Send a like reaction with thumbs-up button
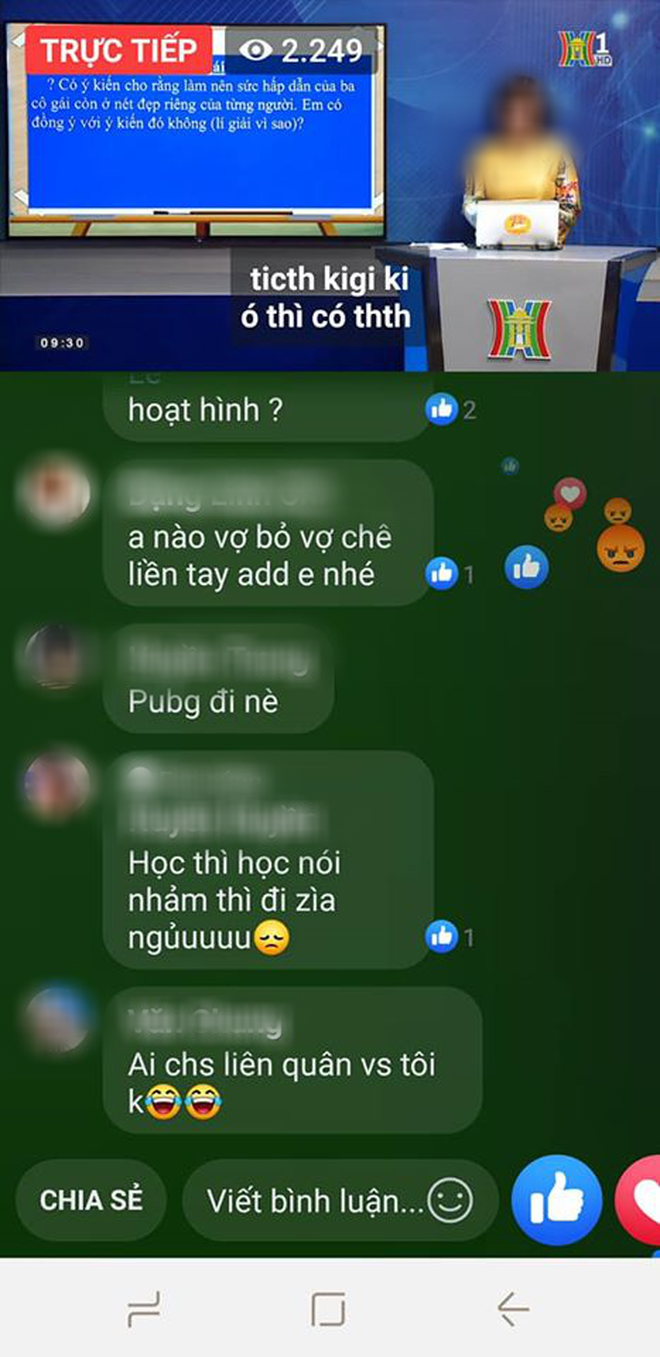Image resolution: width=660 pixels, height=1357 pixels. [557, 1200]
